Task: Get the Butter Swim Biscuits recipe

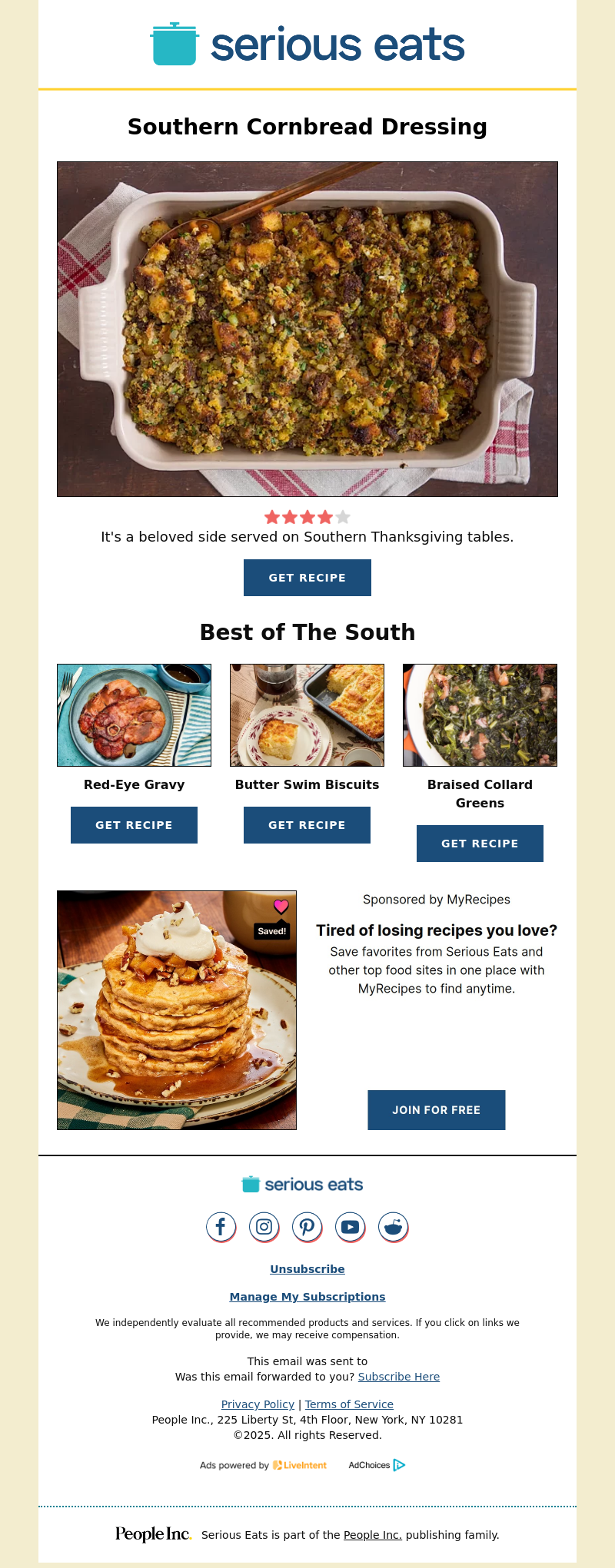Action: [x=307, y=825]
